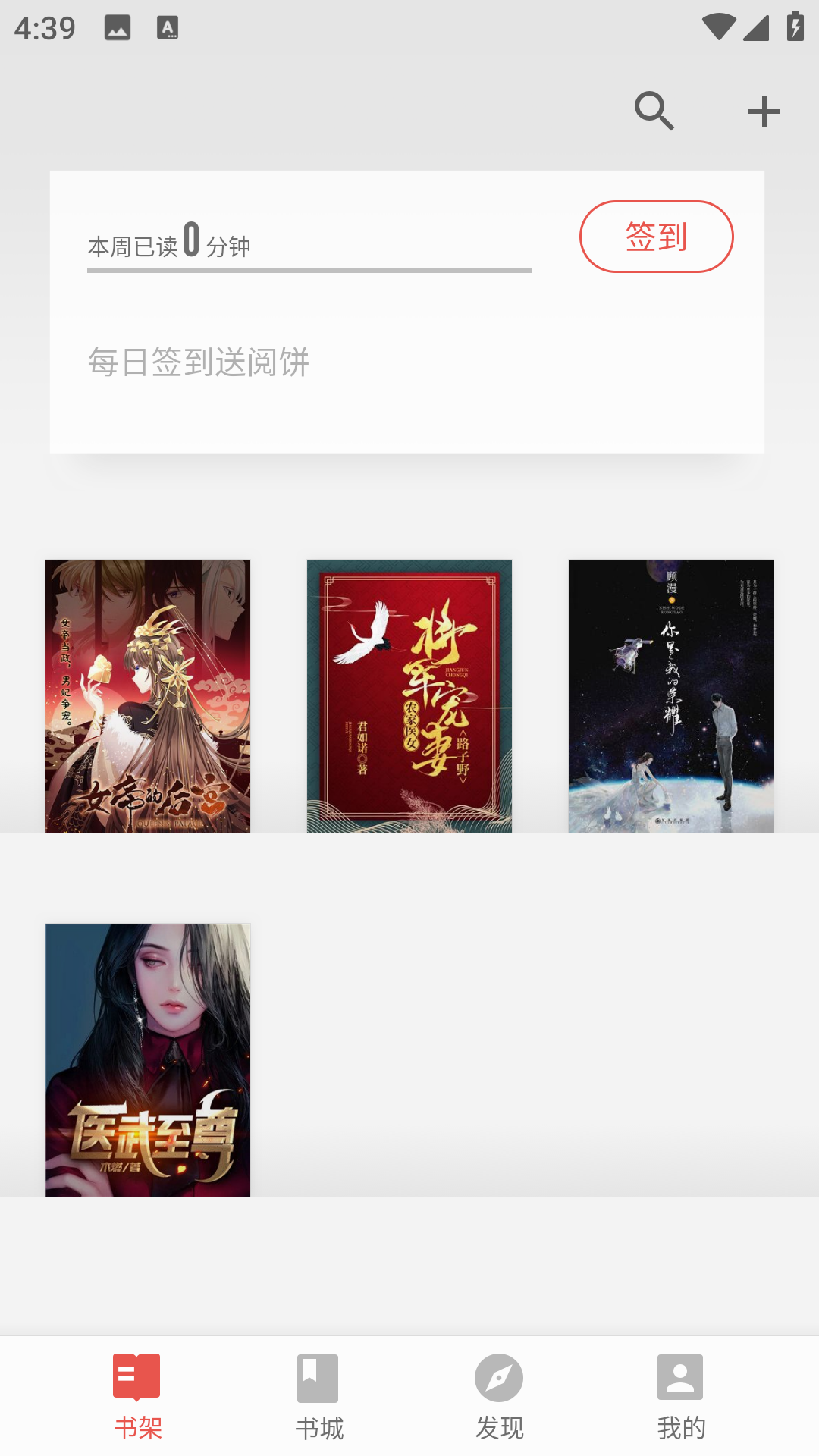Open the book 将军宠妻
Screen dimensions: 819x1456
(409, 695)
